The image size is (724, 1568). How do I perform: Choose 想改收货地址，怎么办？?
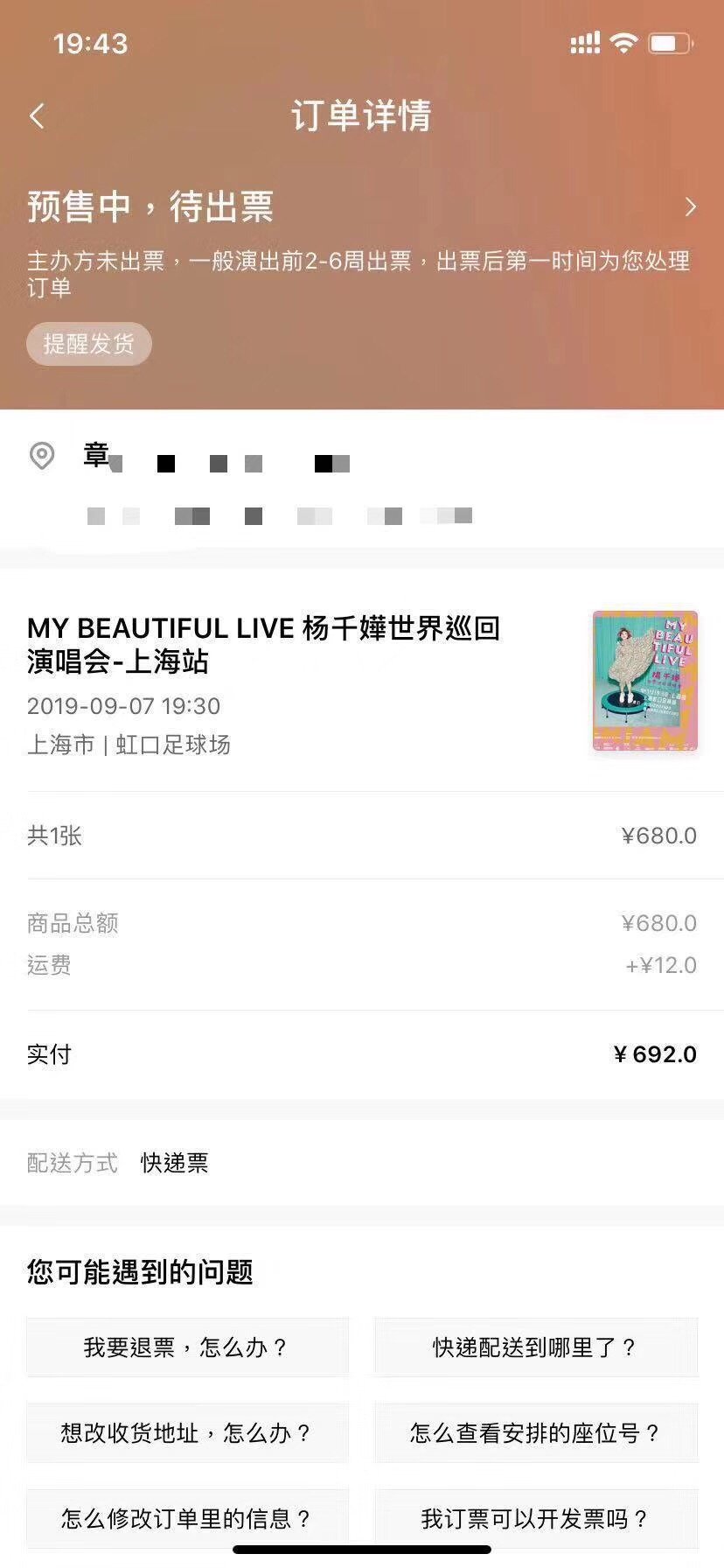tap(187, 1432)
